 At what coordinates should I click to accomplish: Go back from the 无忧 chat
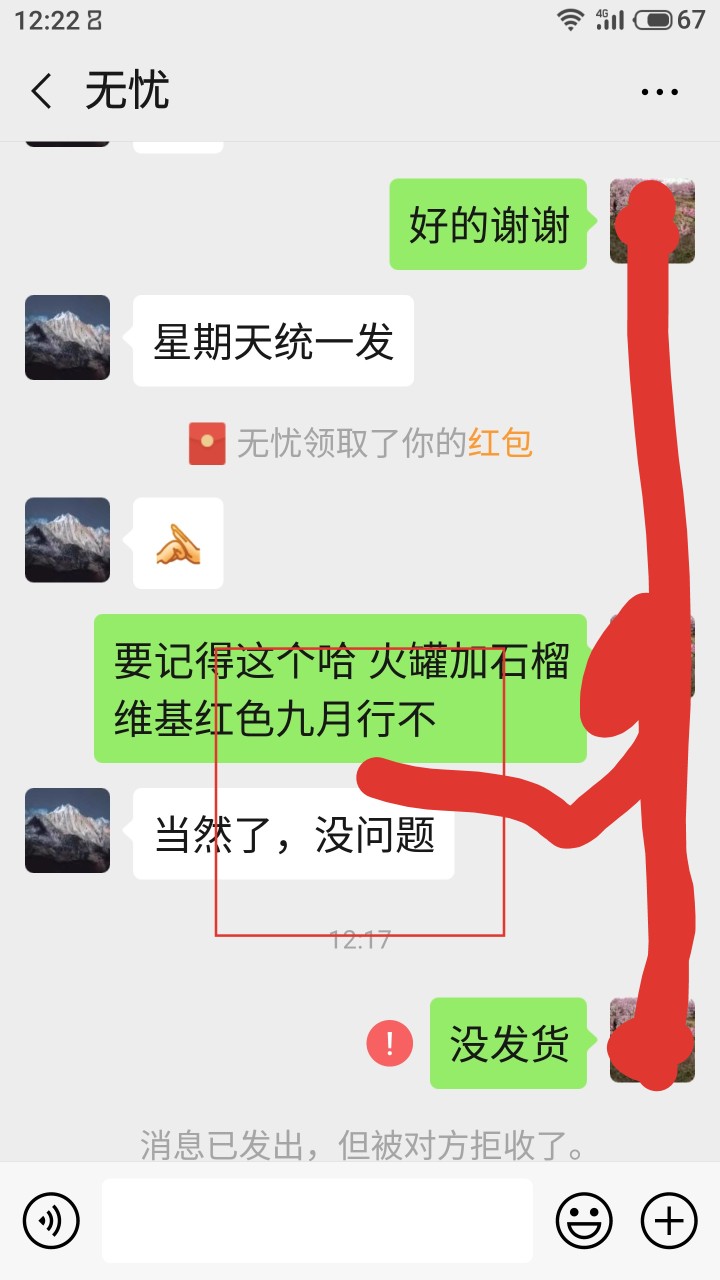click(x=41, y=92)
